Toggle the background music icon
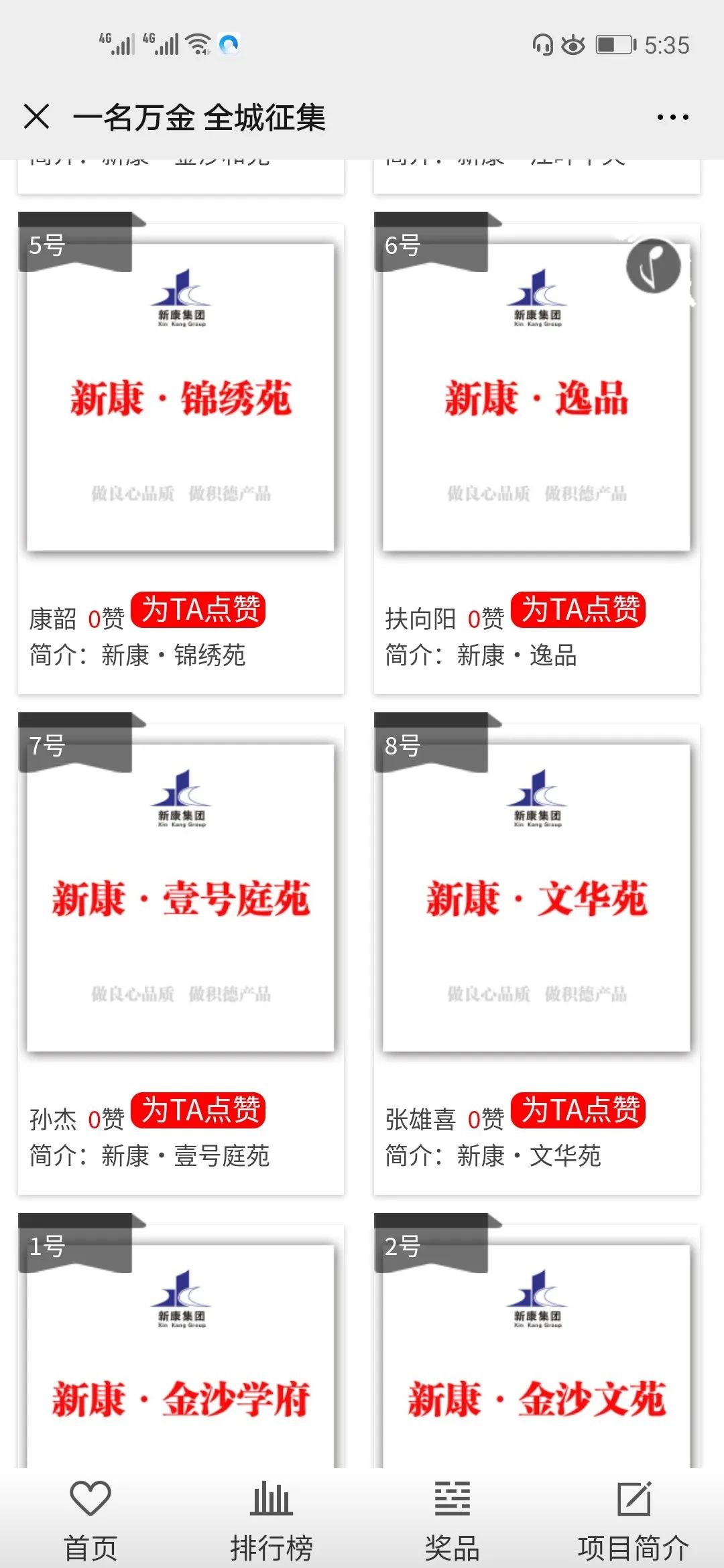The width and height of the screenshot is (724, 1568). coord(653,266)
